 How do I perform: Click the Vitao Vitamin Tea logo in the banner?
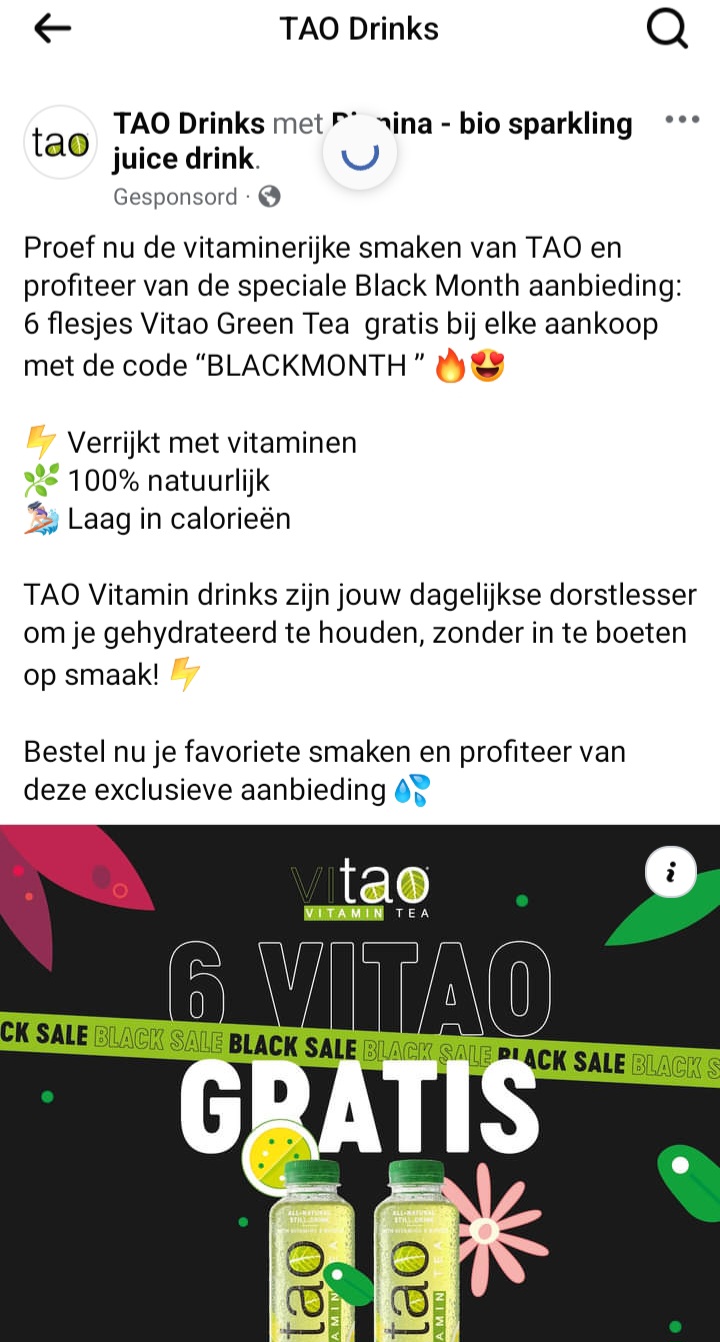(x=360, y=890)
